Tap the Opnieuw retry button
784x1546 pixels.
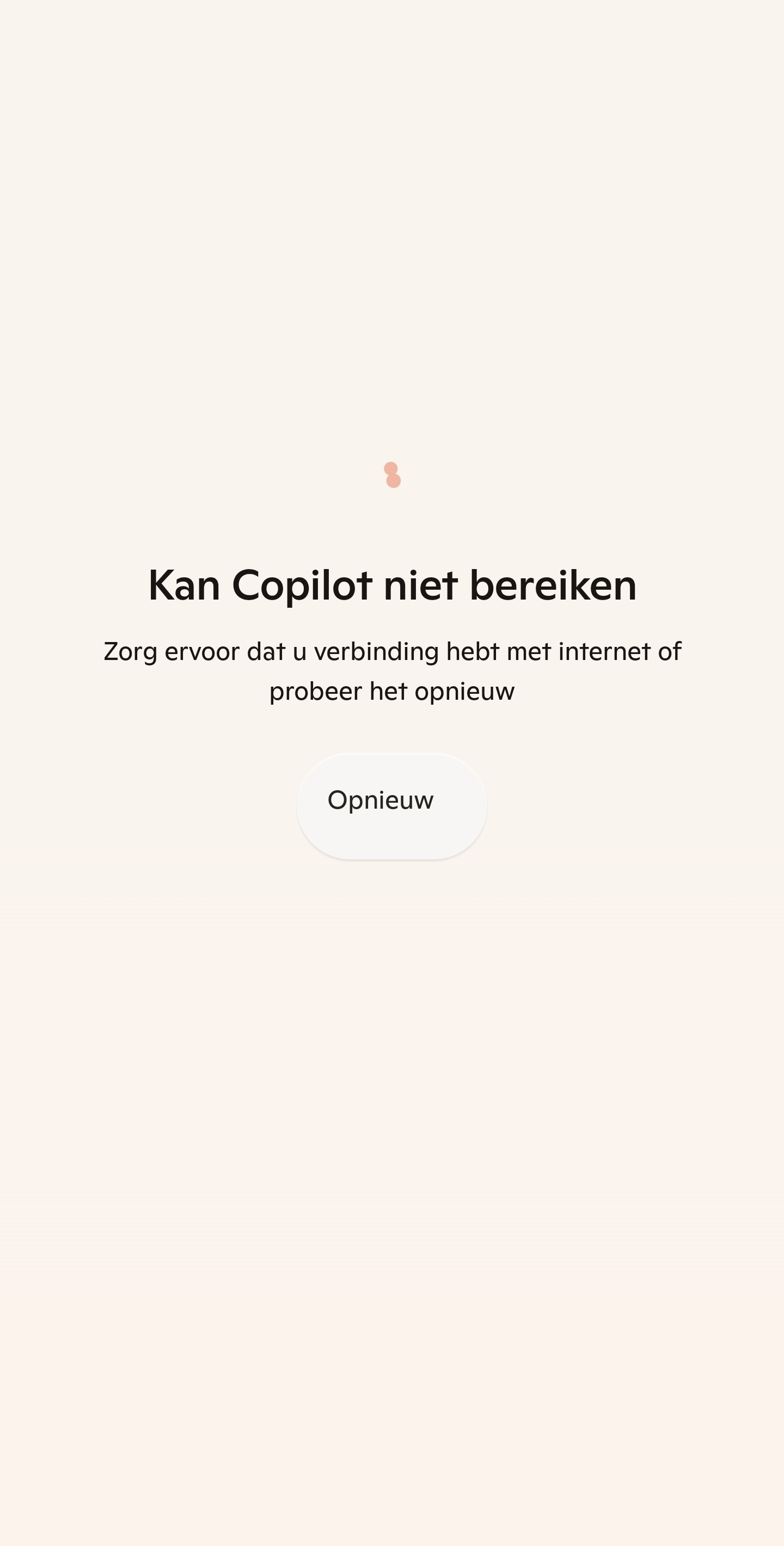tap(391, 806)
